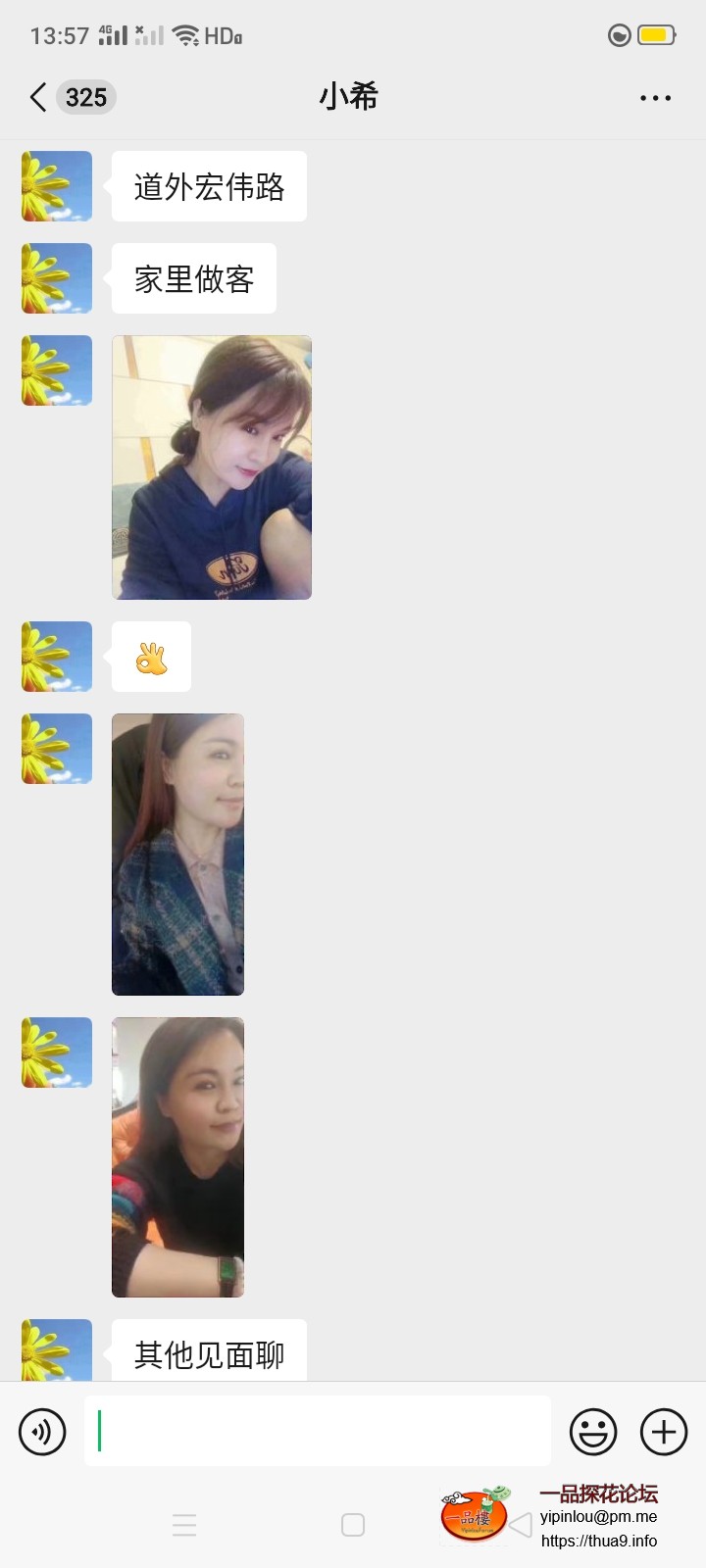
Task: Open the photo with plaid scarf
Action: point(177,854)
